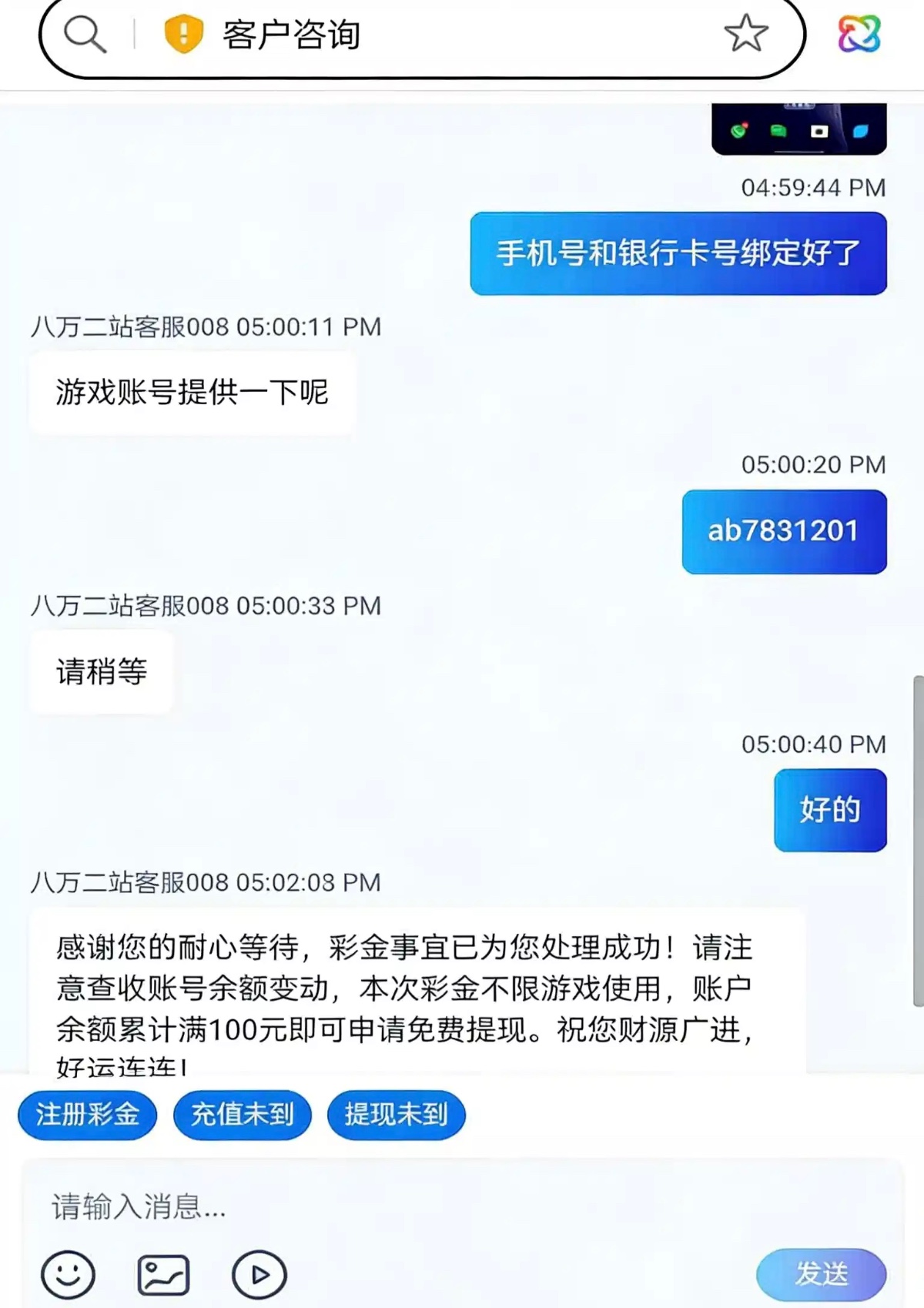Tap the search magnifier in the address bar
The image size is (924, 1308).
pyautogui.click(x=85, y=35)
